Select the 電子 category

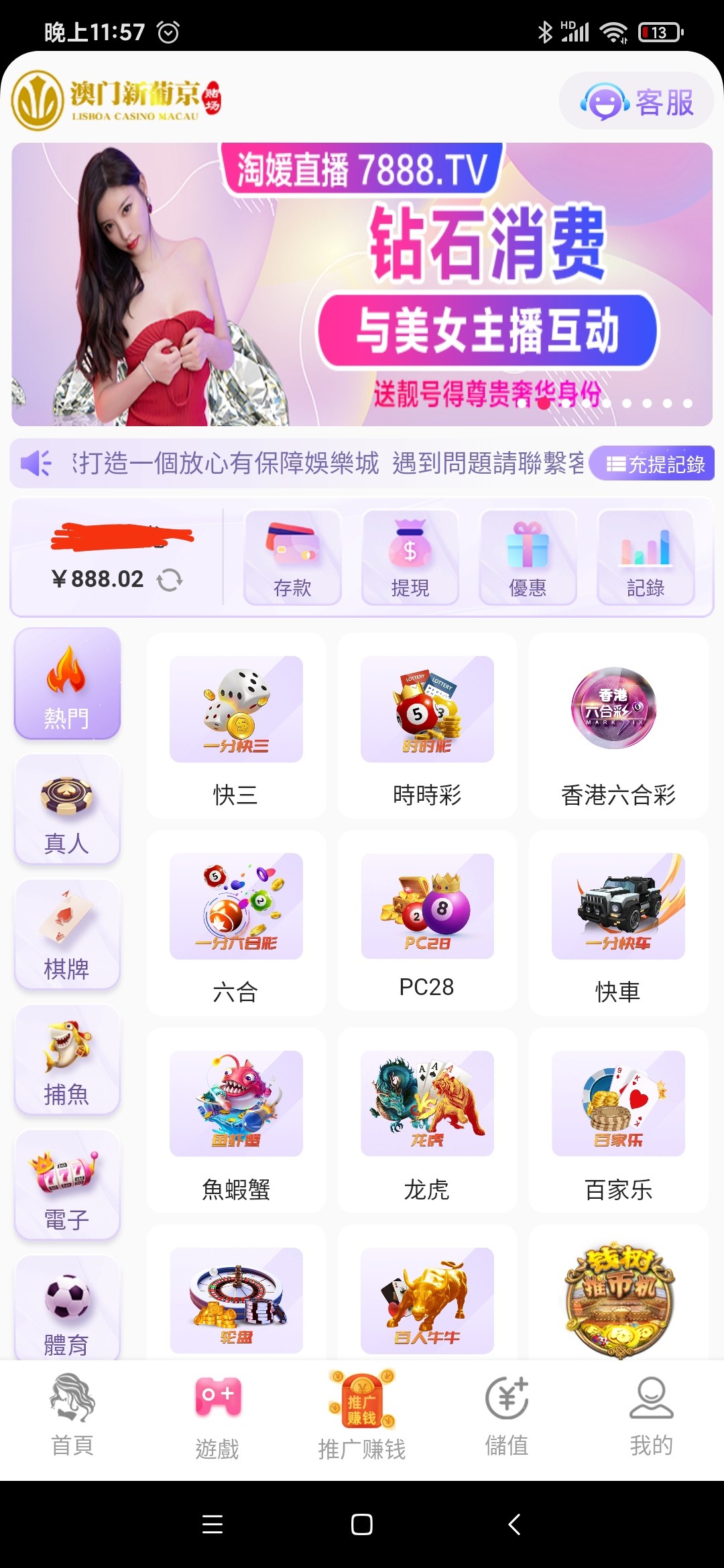[x=67, y=1185]
